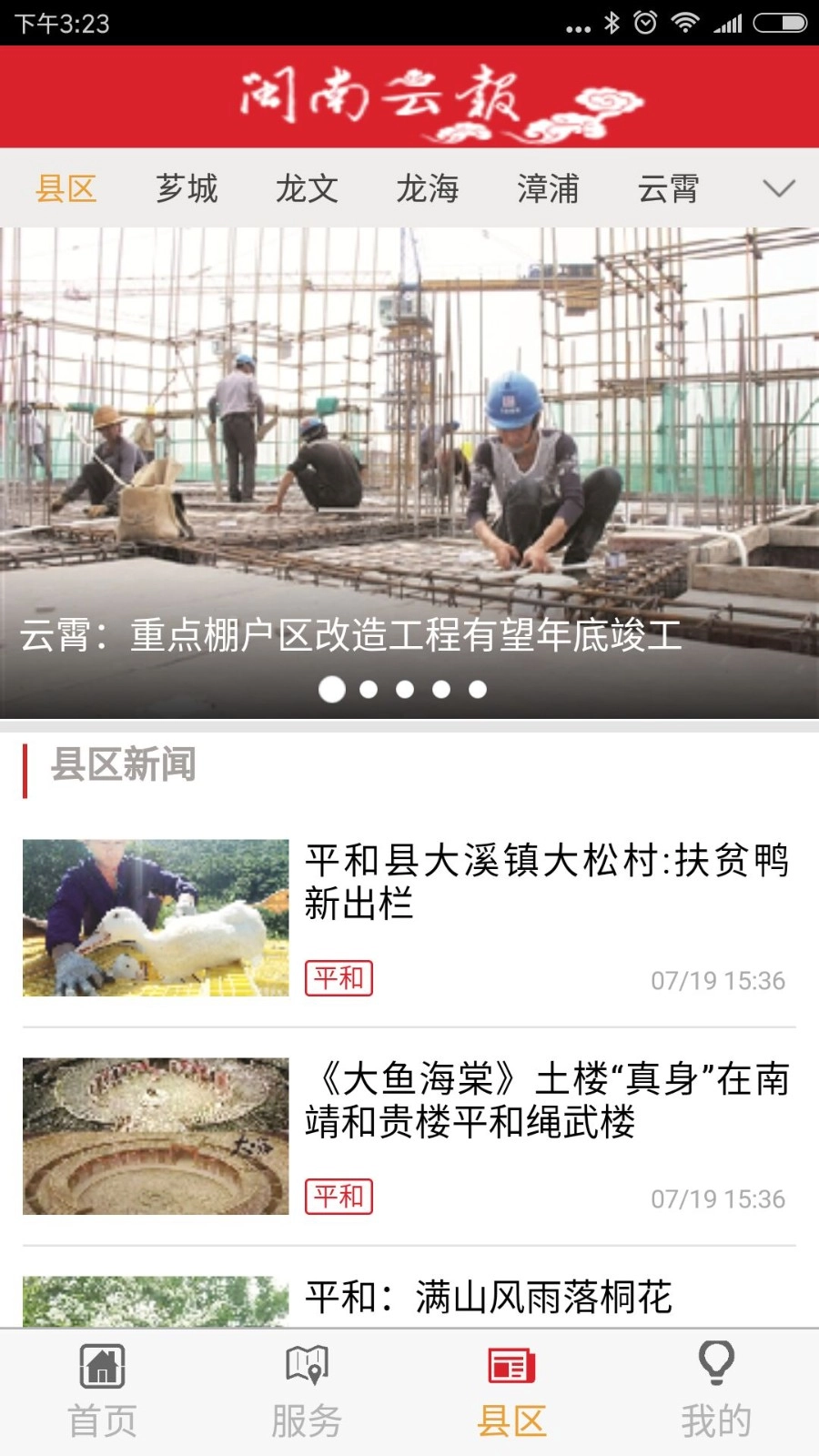The width and height of the screenshot is (819, 1456).
Task: Tap the duck farming article thumbnail
Action: tap(155, 917)
